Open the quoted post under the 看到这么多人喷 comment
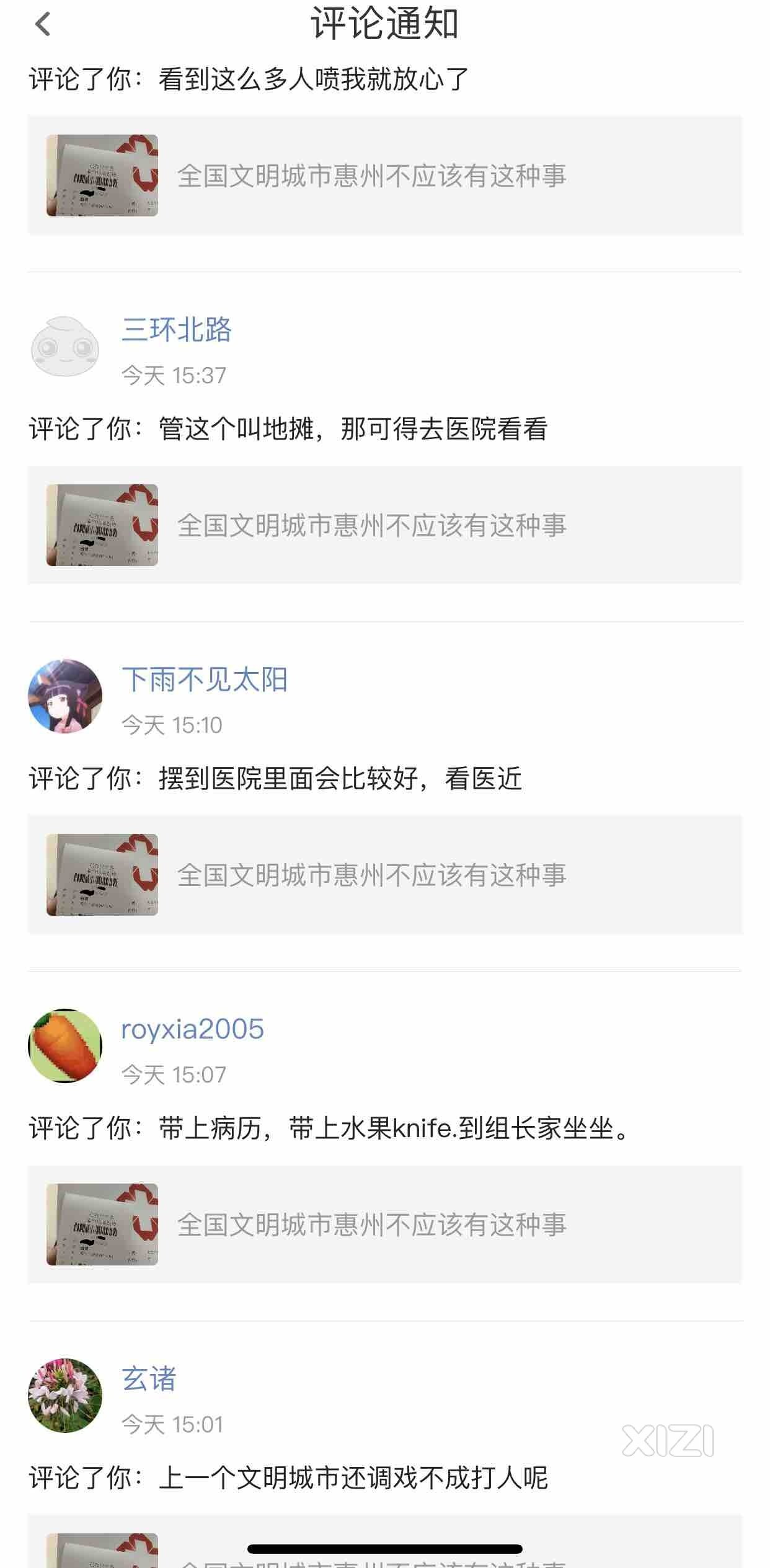 384,175
